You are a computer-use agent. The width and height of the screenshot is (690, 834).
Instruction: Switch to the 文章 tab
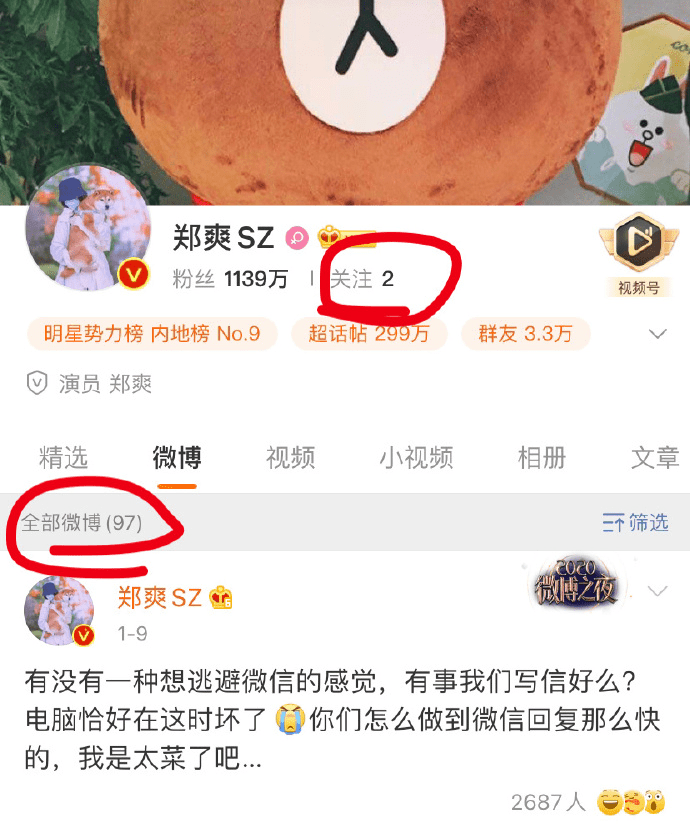click(655, 458)
